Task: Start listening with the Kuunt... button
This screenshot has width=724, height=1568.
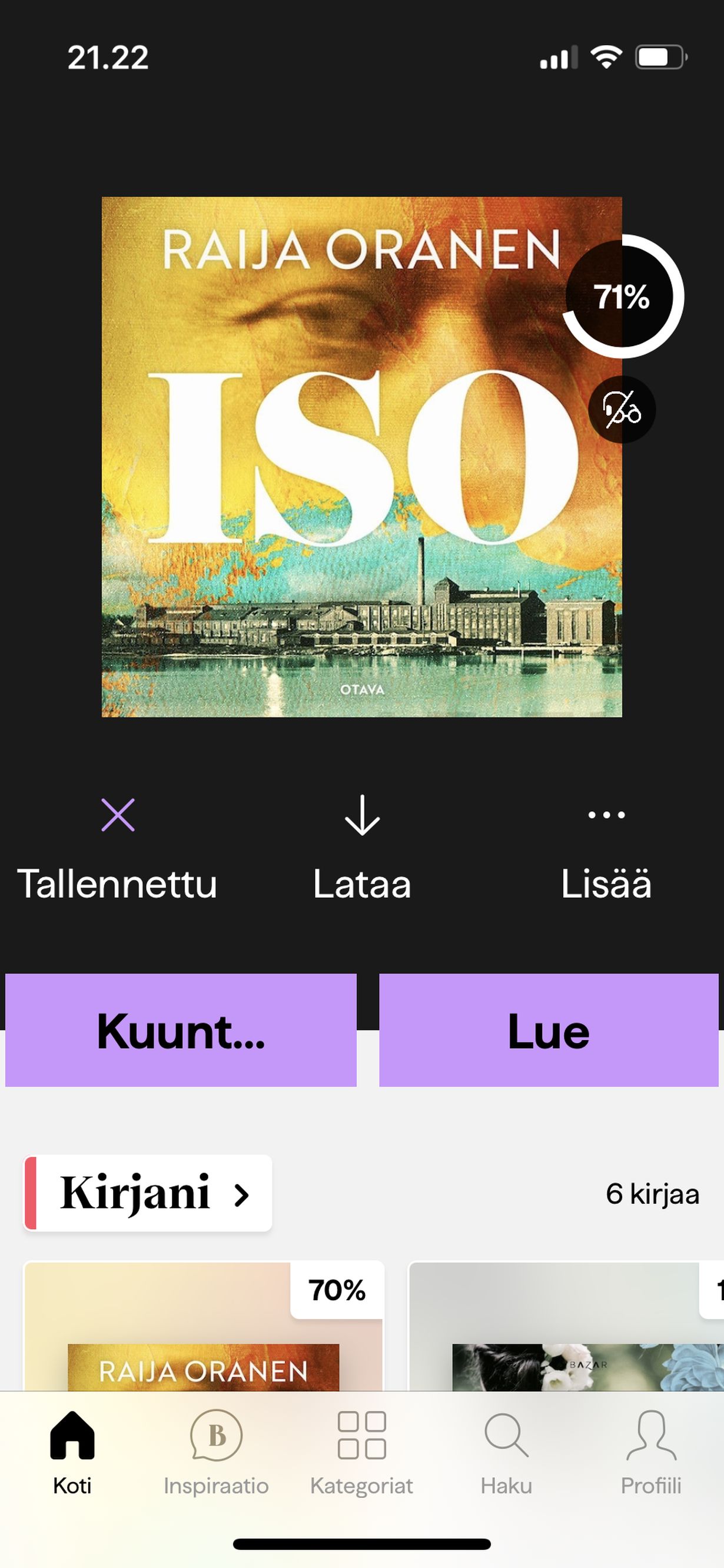Action: point(181,1031)
